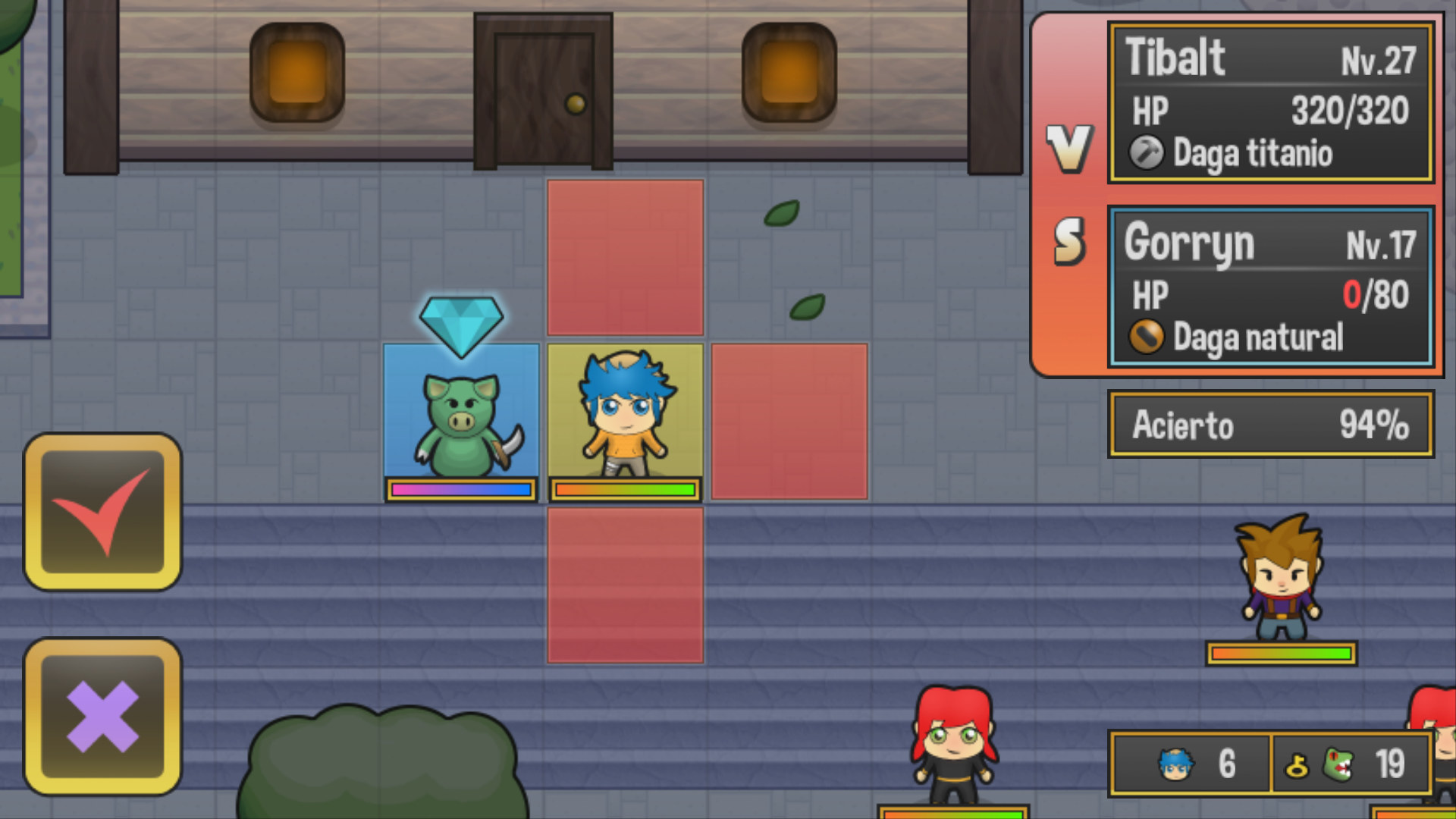This screenshot has width=1456, height=819.
Task: Confirm the attack with the red checkmark
Action: 102,512
